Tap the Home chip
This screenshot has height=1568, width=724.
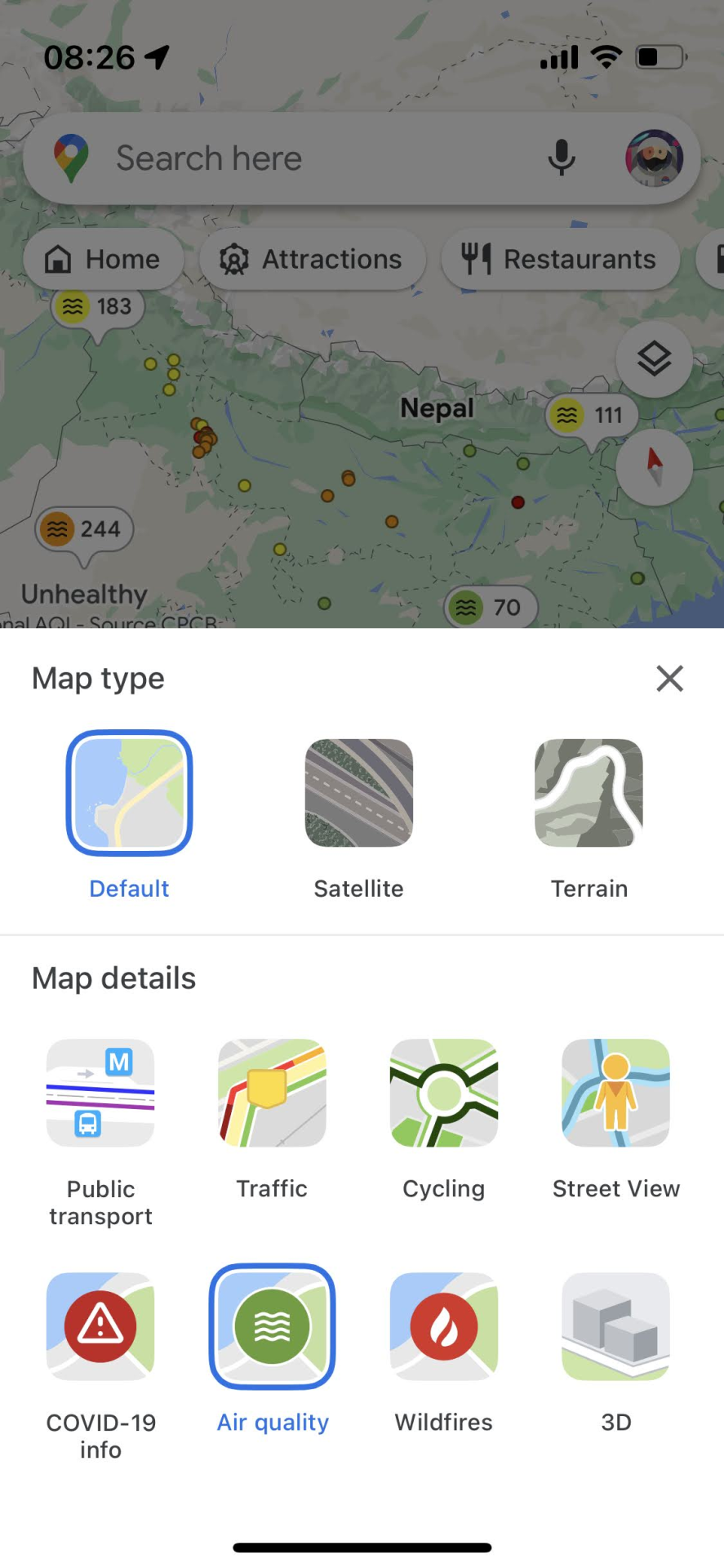(x=104, y=259)
